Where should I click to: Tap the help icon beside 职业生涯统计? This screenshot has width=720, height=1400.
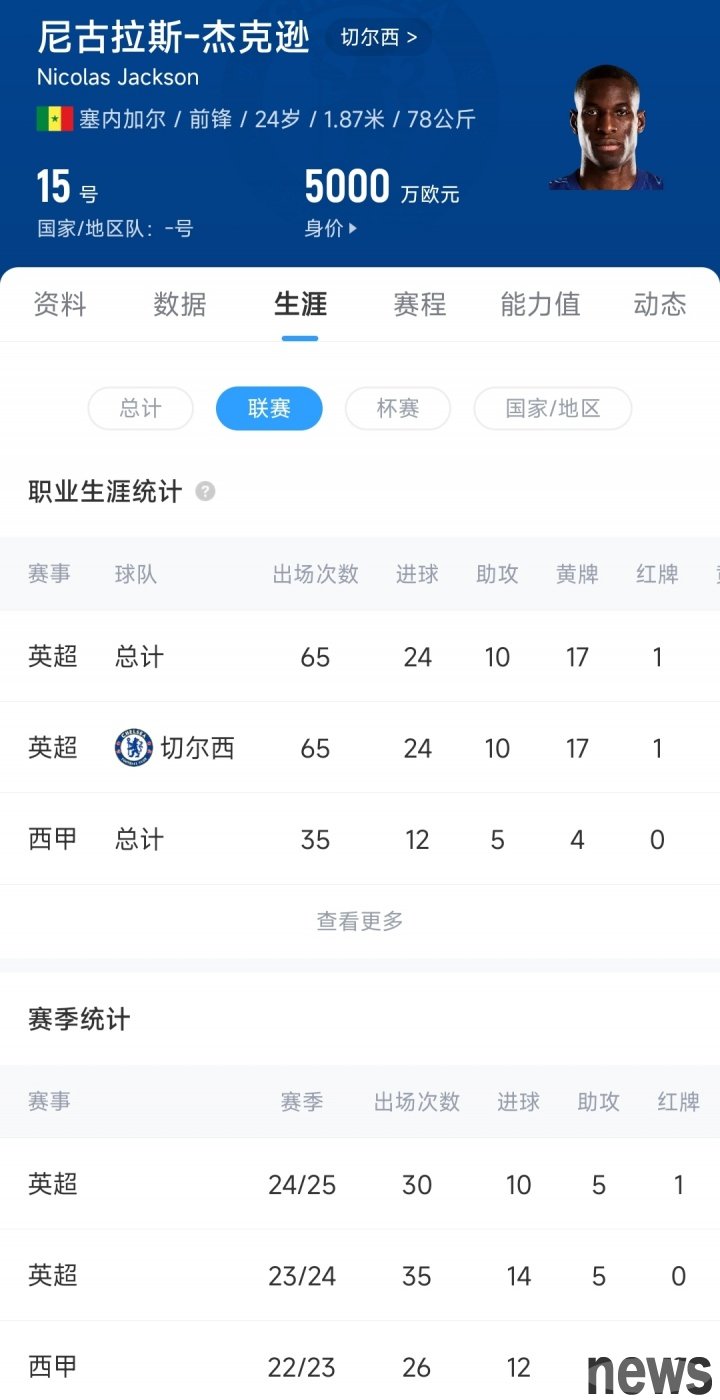(205, 492)
